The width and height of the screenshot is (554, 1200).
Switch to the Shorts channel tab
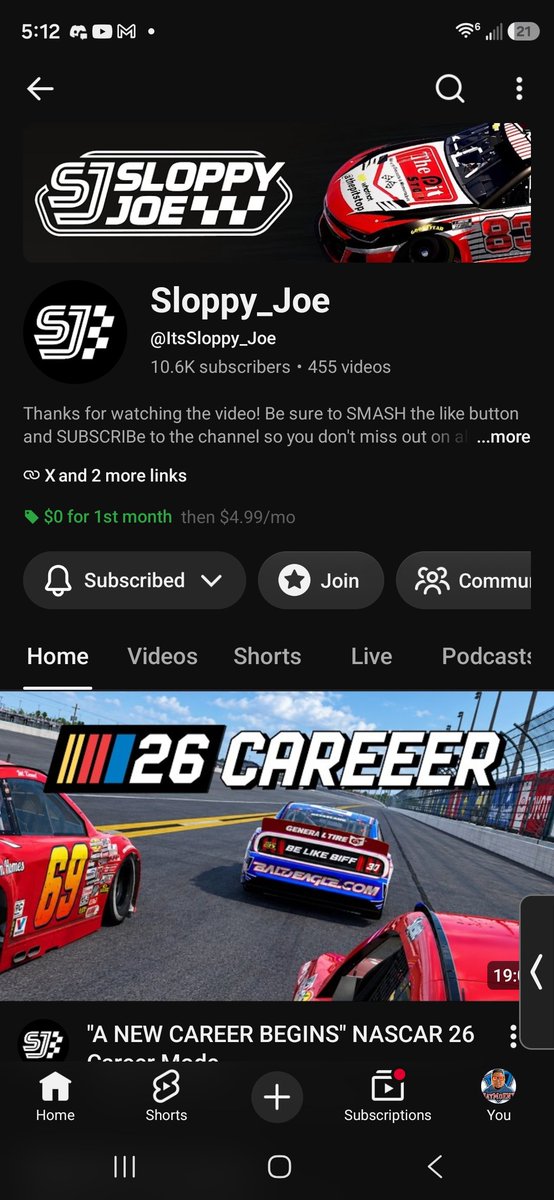pyautogui.click(x=267, y=656)
